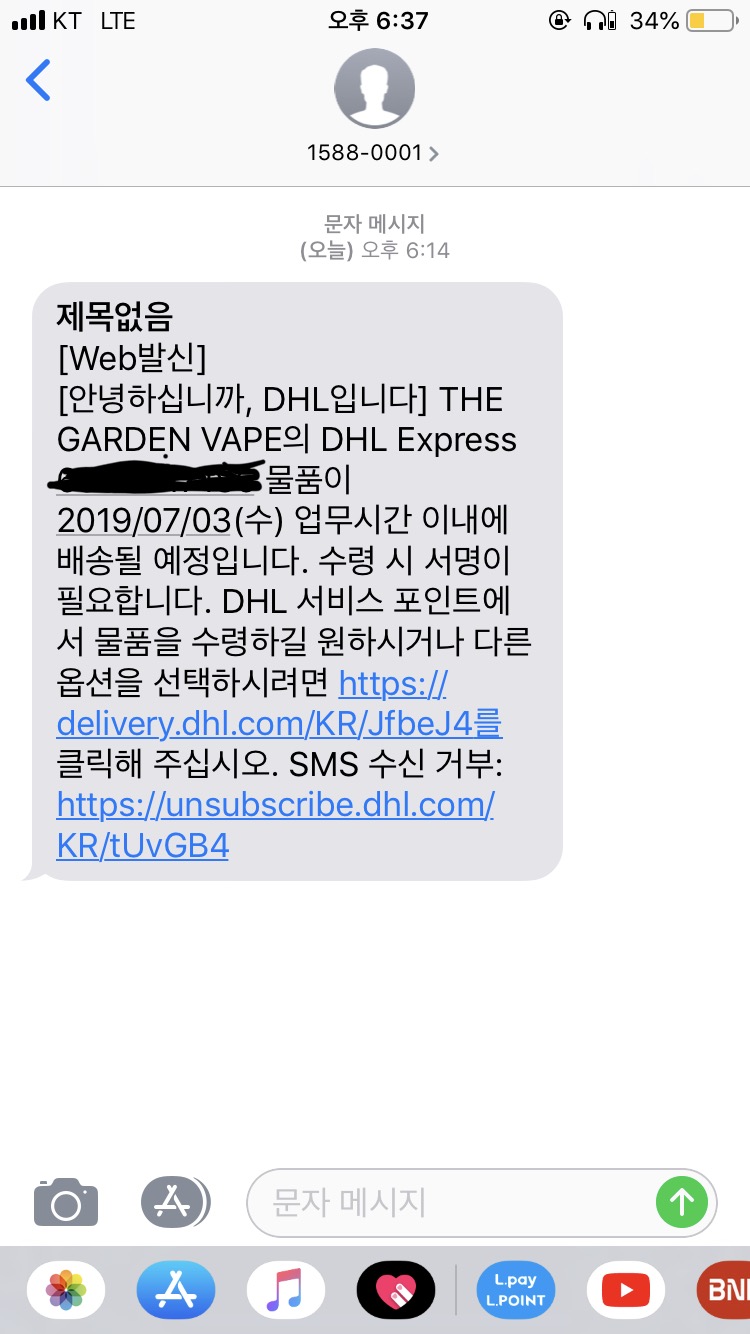Screen dimensions: 750x1334
Task: Toggle the iMessage app drawer button
Action: 175,1201
